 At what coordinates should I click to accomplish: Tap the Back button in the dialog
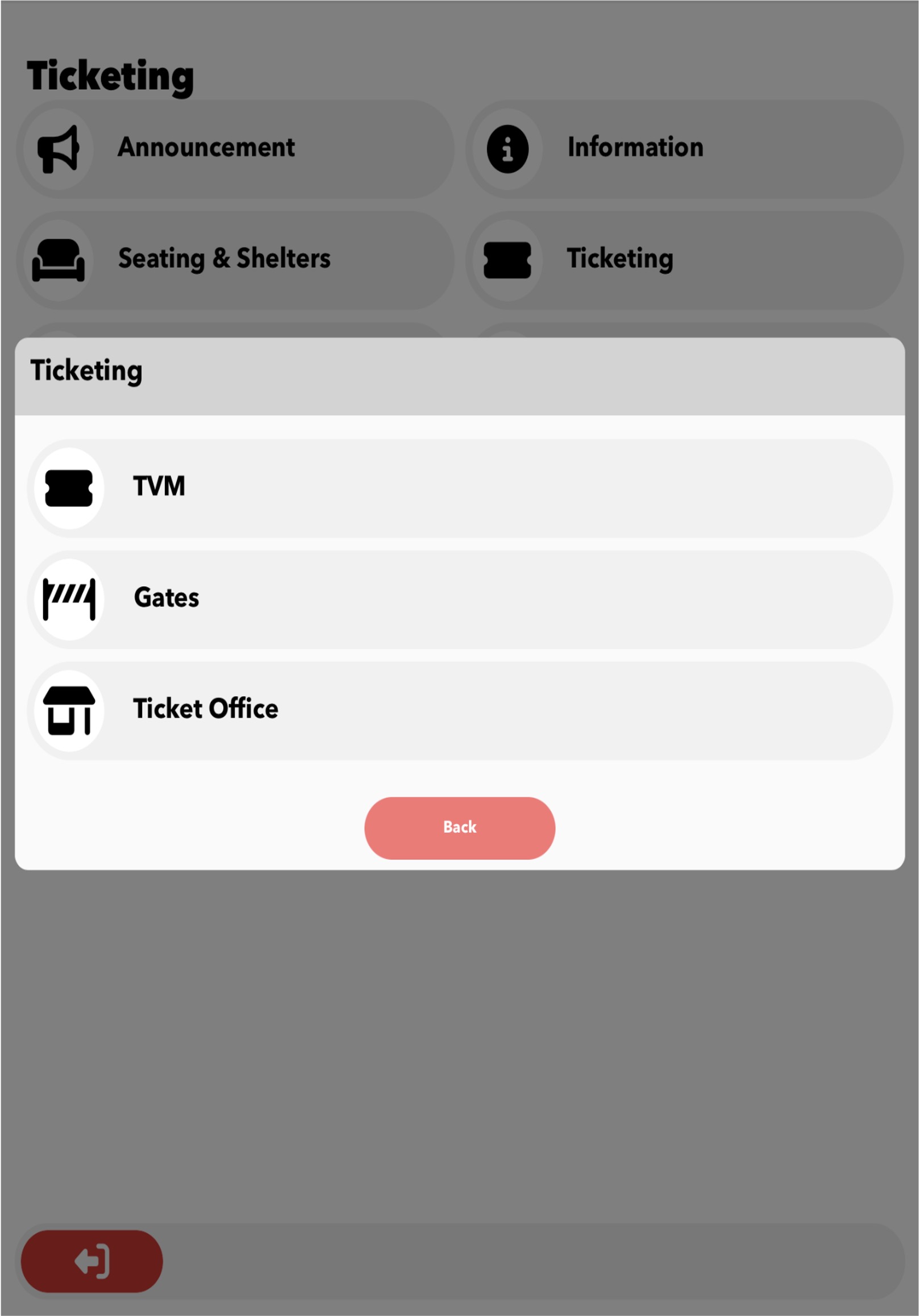coord(459,828)
